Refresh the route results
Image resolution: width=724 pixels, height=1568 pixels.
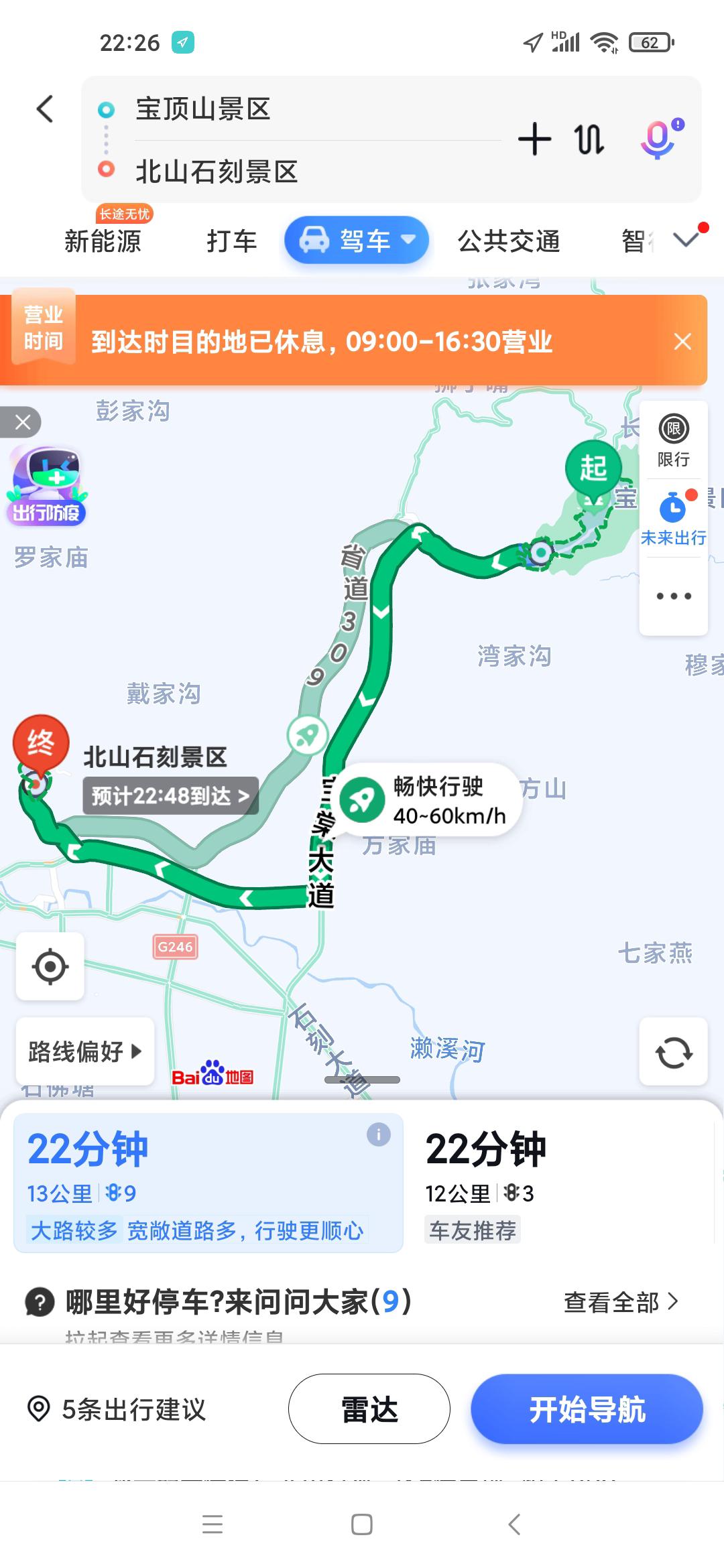(673, 1052)
